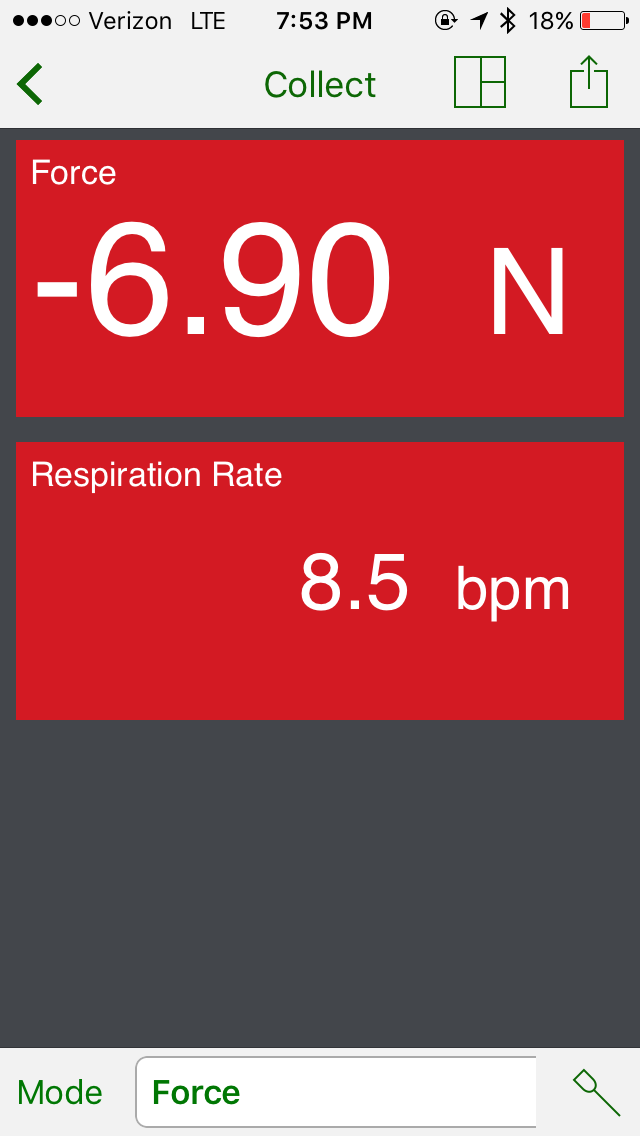Open the Respiration Rate card
This screenshot has height=1136, width=640.
click(x=320, y=581)
